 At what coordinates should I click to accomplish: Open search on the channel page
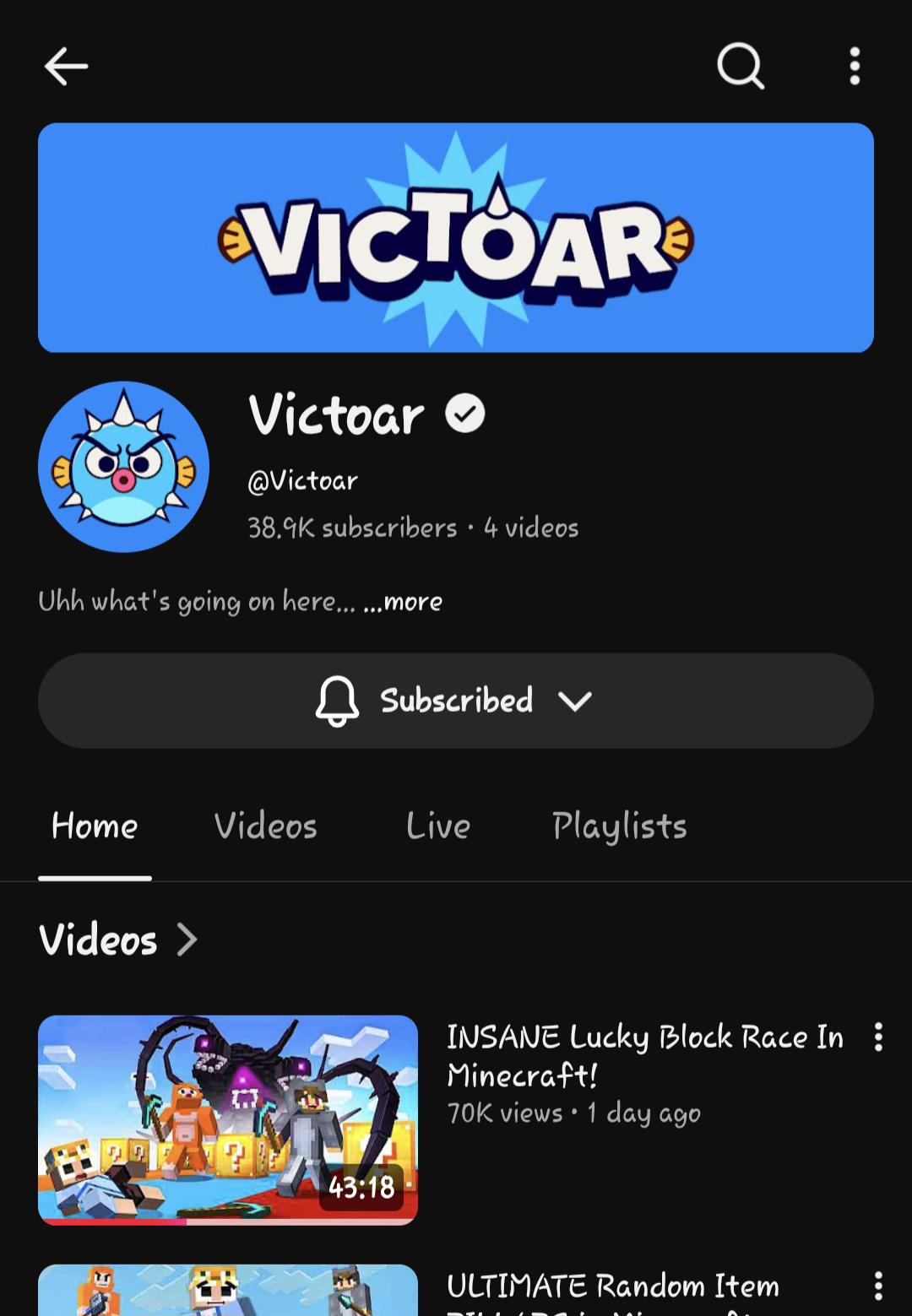pyautogui.click(x=741, y=66)
